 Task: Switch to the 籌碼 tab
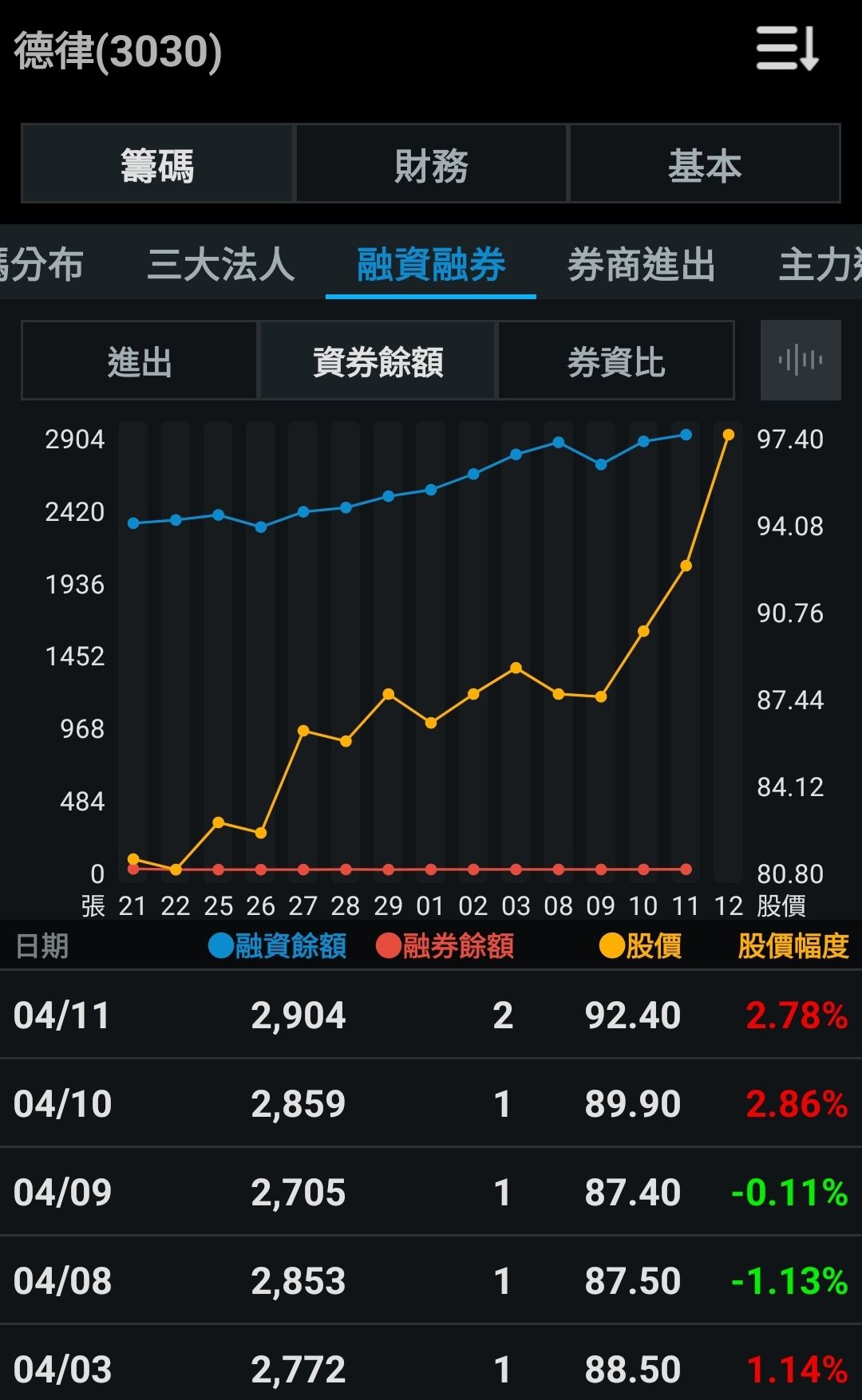pos(157,164)
